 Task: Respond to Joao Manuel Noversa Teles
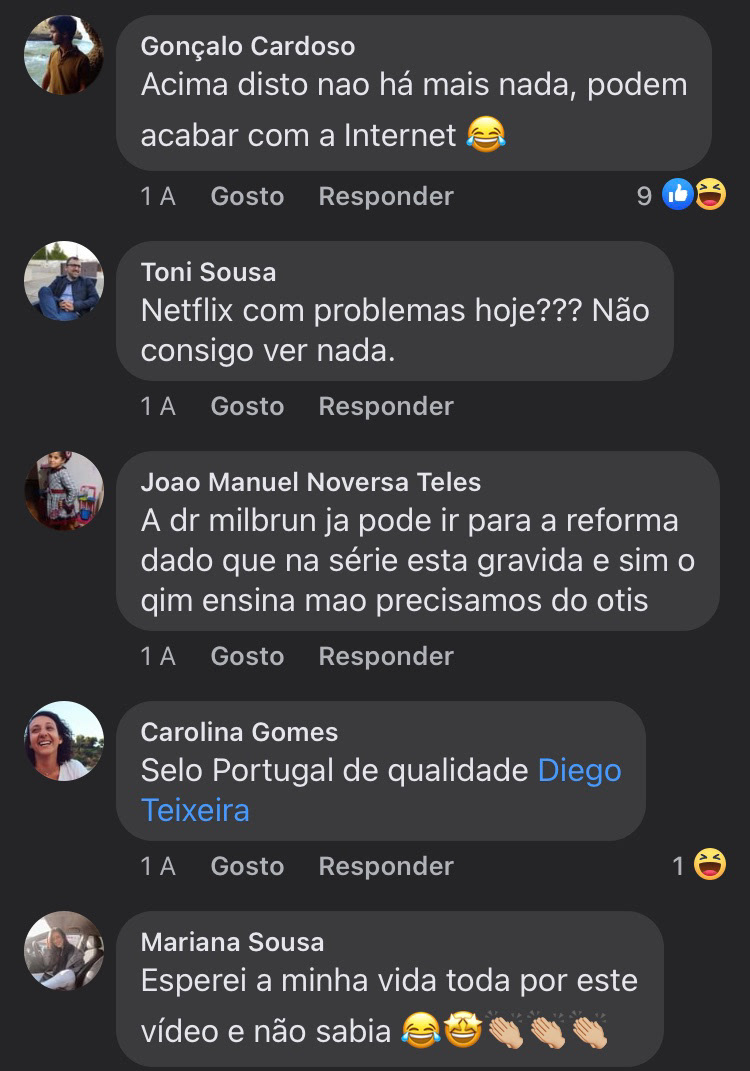(386, 656)
